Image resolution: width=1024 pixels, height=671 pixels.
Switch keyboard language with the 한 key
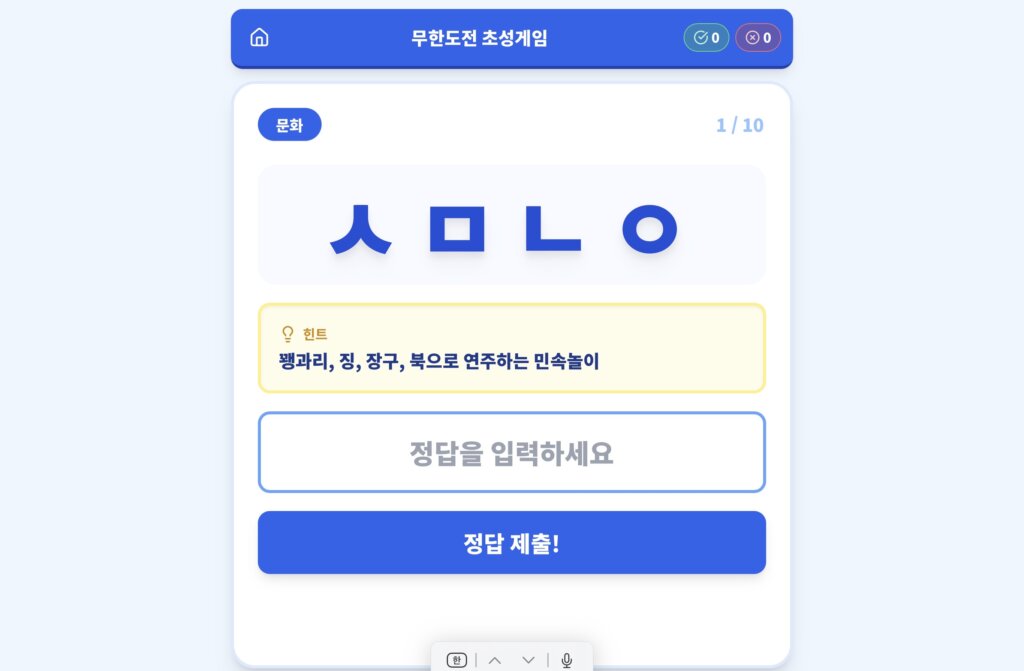click(x=457, y=660)
